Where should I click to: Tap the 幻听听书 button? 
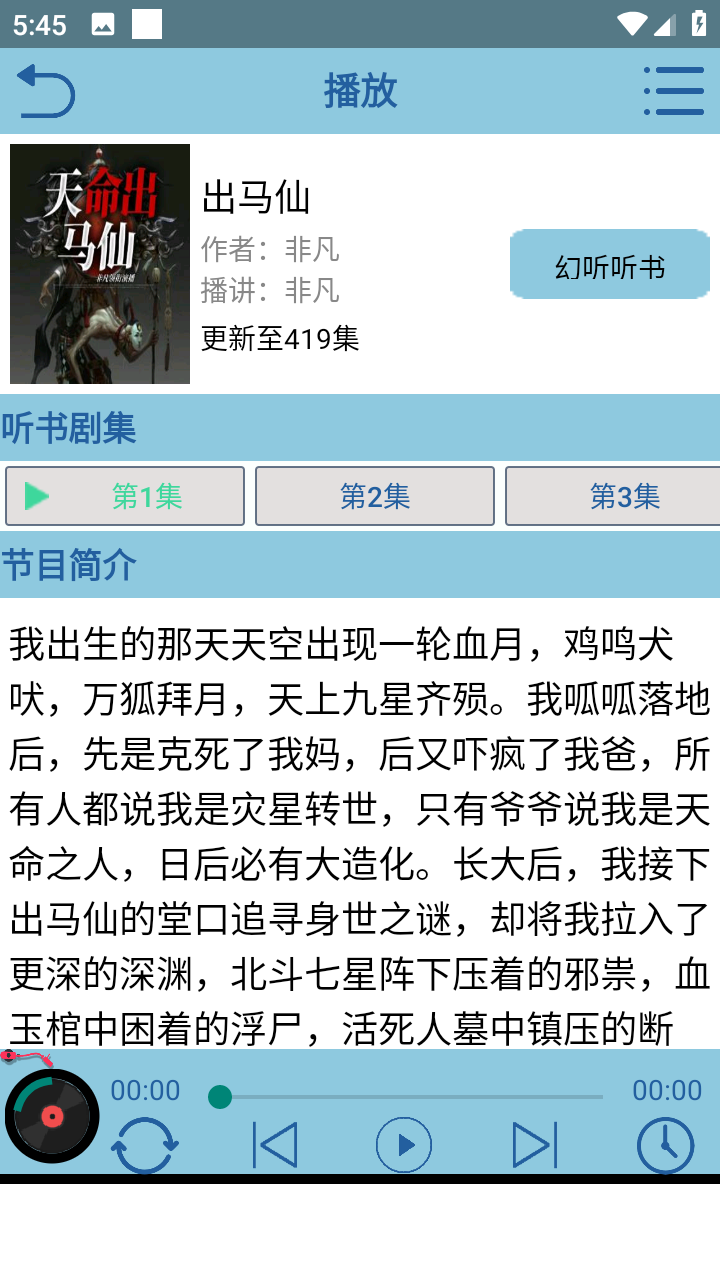(610, 265)
